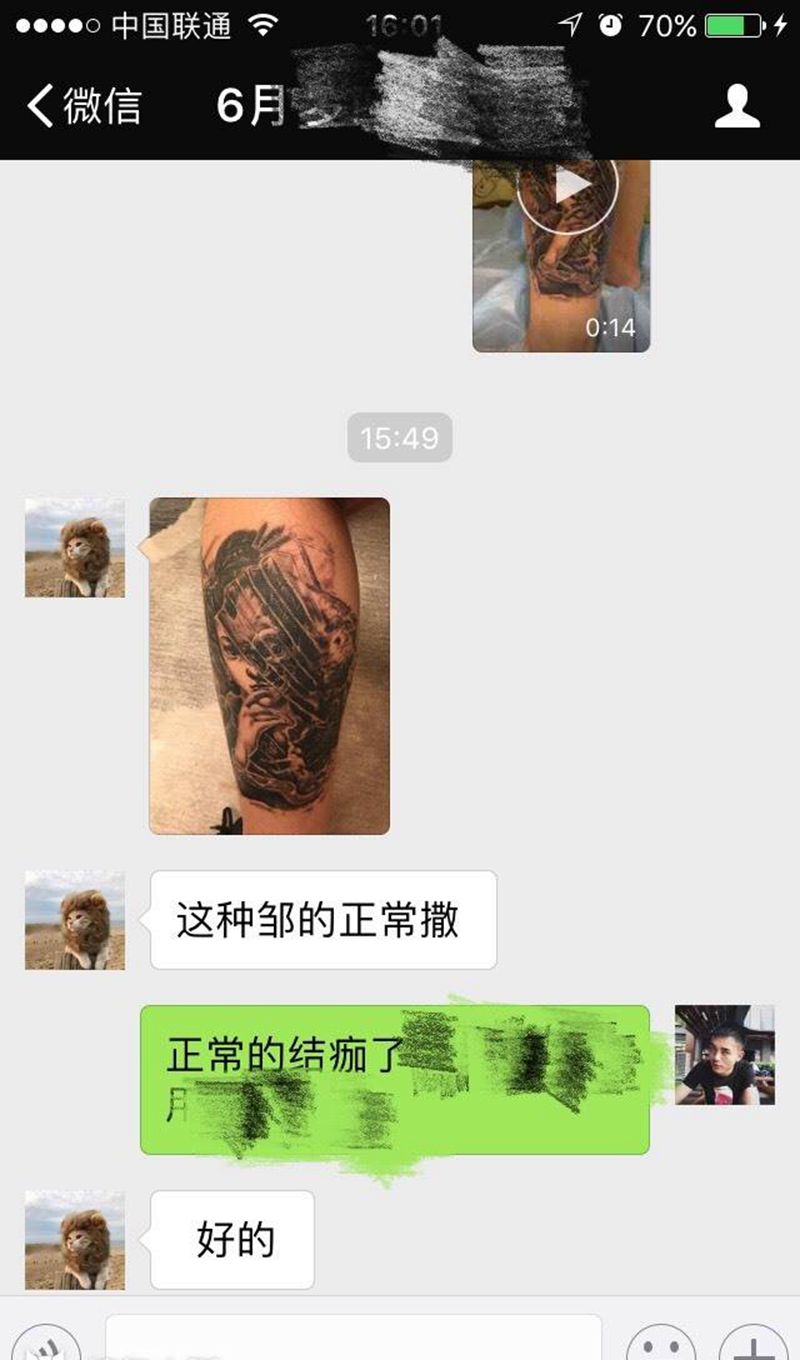Open the chat details profile icon
This screenshot has height=1360, width=800.
pyautogui.click(x=737, y=106)
